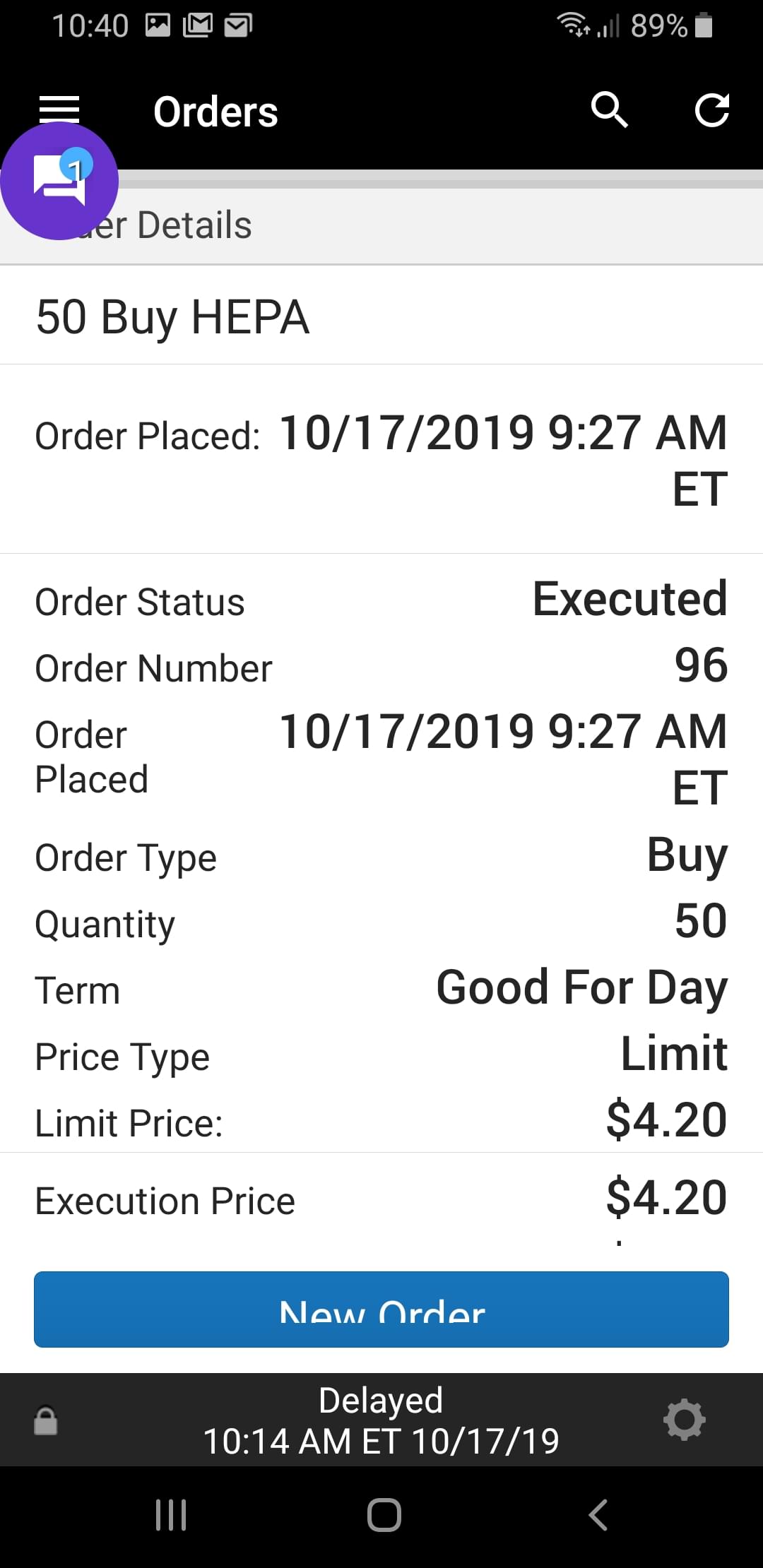Refresh the Orders screen

pos(711,110)
